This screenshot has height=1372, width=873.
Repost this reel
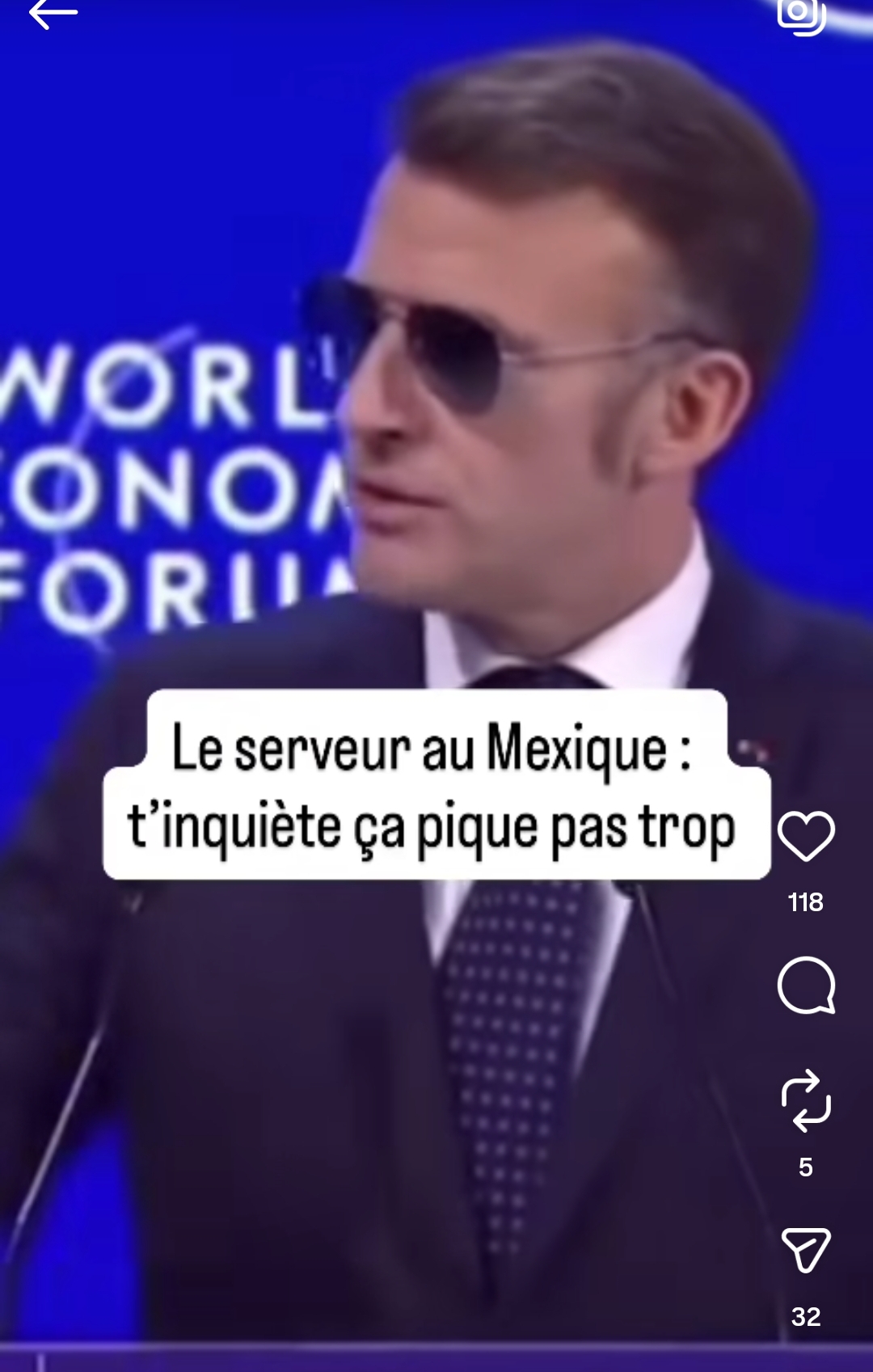click(x=806, y=1100)
